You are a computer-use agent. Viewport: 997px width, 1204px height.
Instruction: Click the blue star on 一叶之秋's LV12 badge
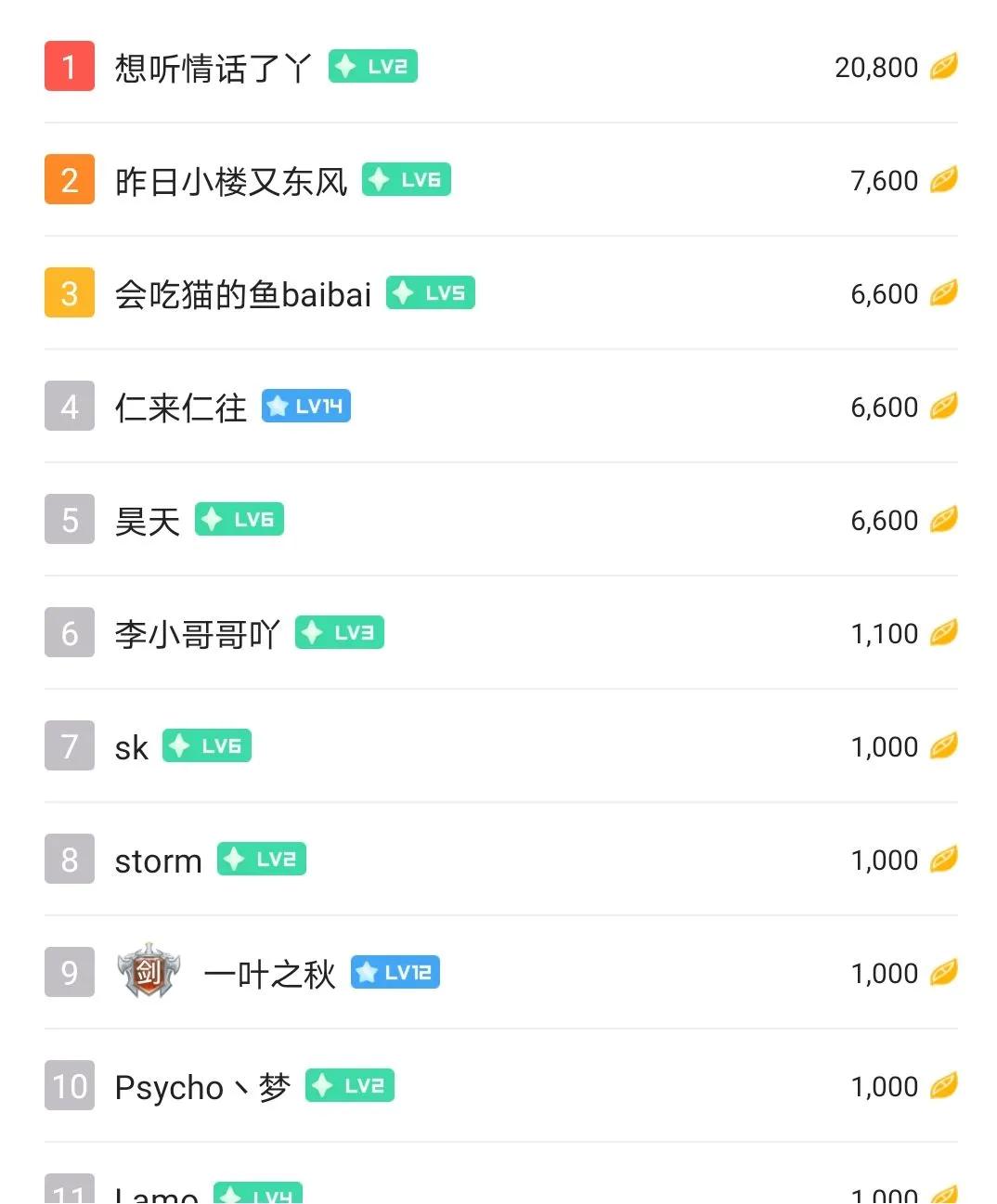[x=365, y=972]
